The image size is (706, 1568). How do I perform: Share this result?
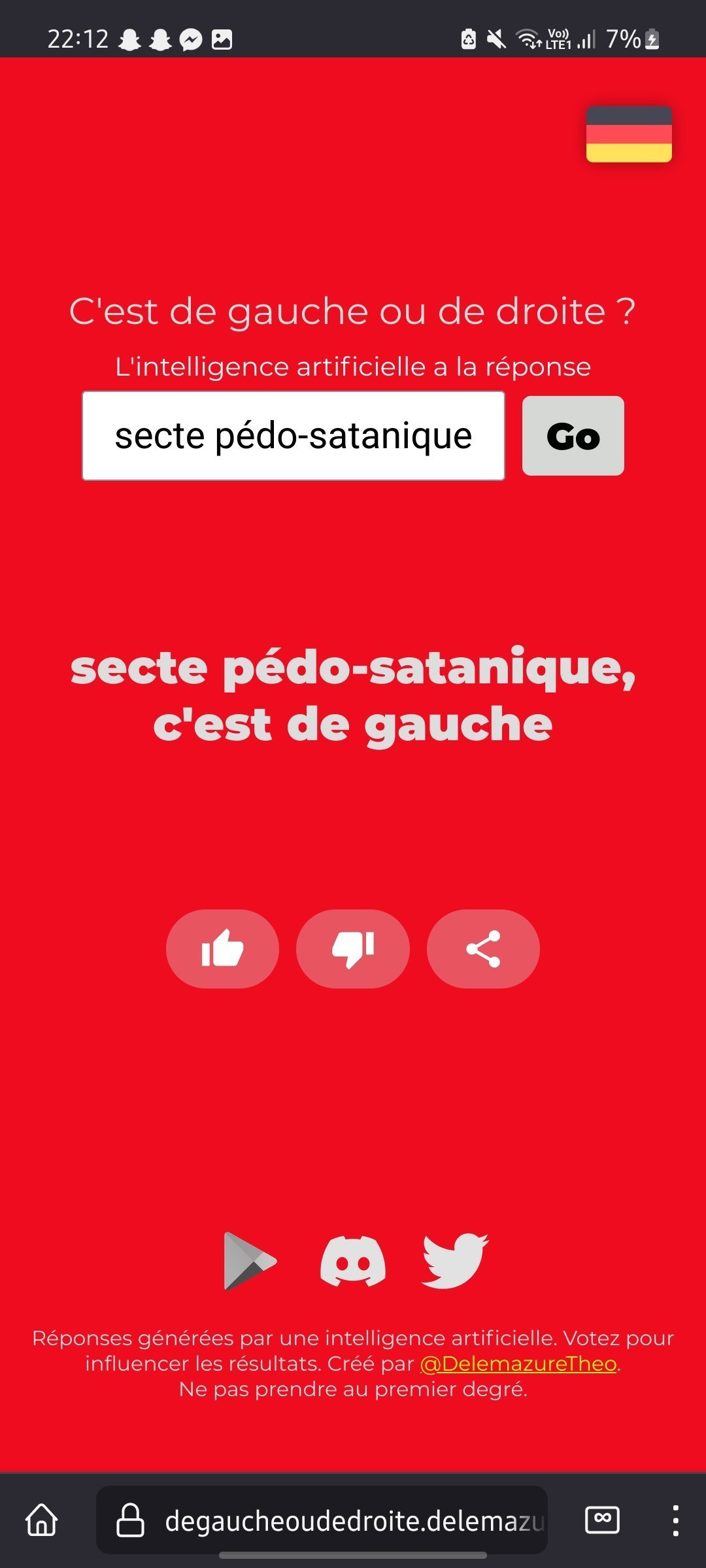point(483,949)
